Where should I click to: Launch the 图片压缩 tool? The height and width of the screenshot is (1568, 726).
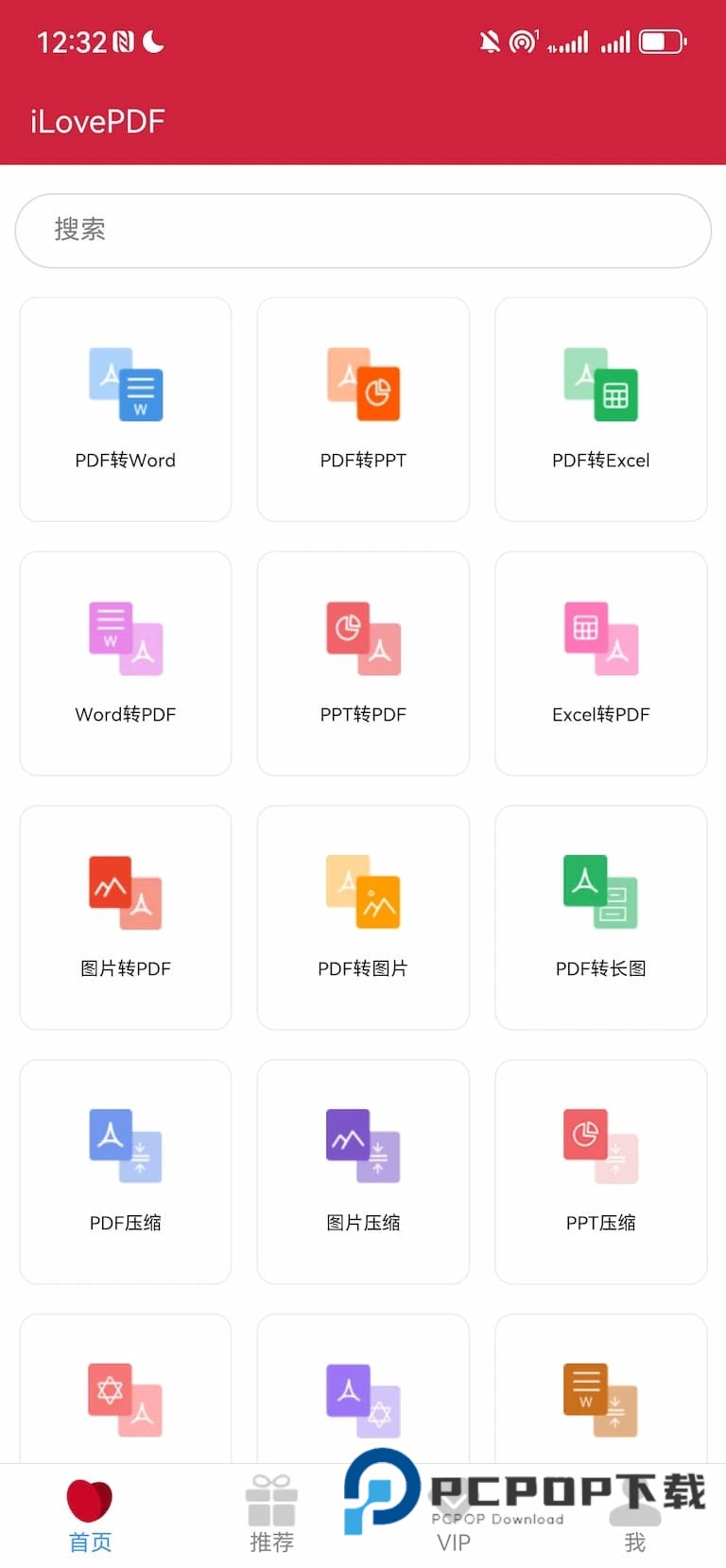point(363,1172)
